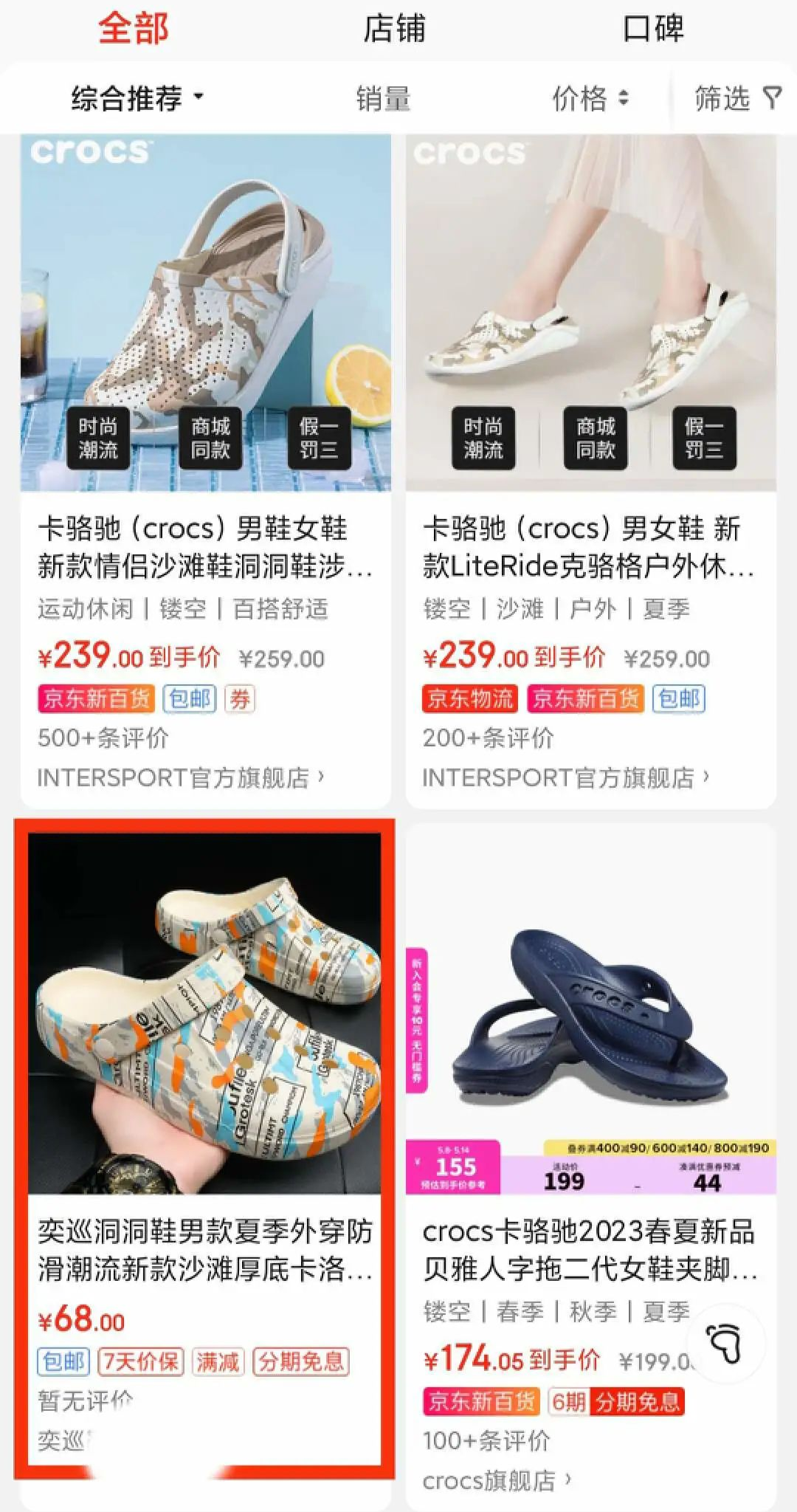The width and height of the screenshot is (797, 1512).
Task: Sort results by 销量
Action: 383,98
